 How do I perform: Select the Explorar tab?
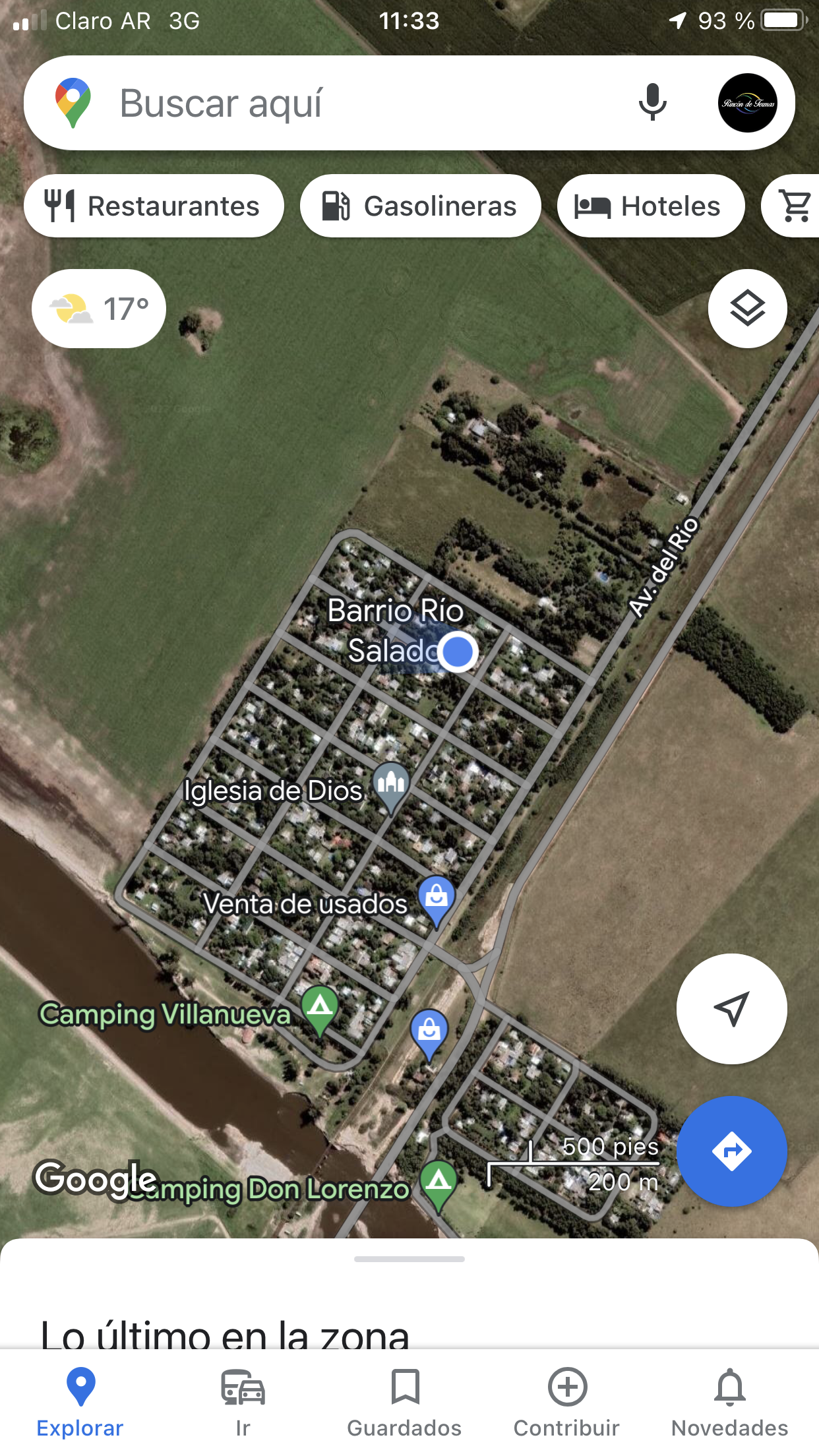pyautogui.click(x=80, y=1401)
